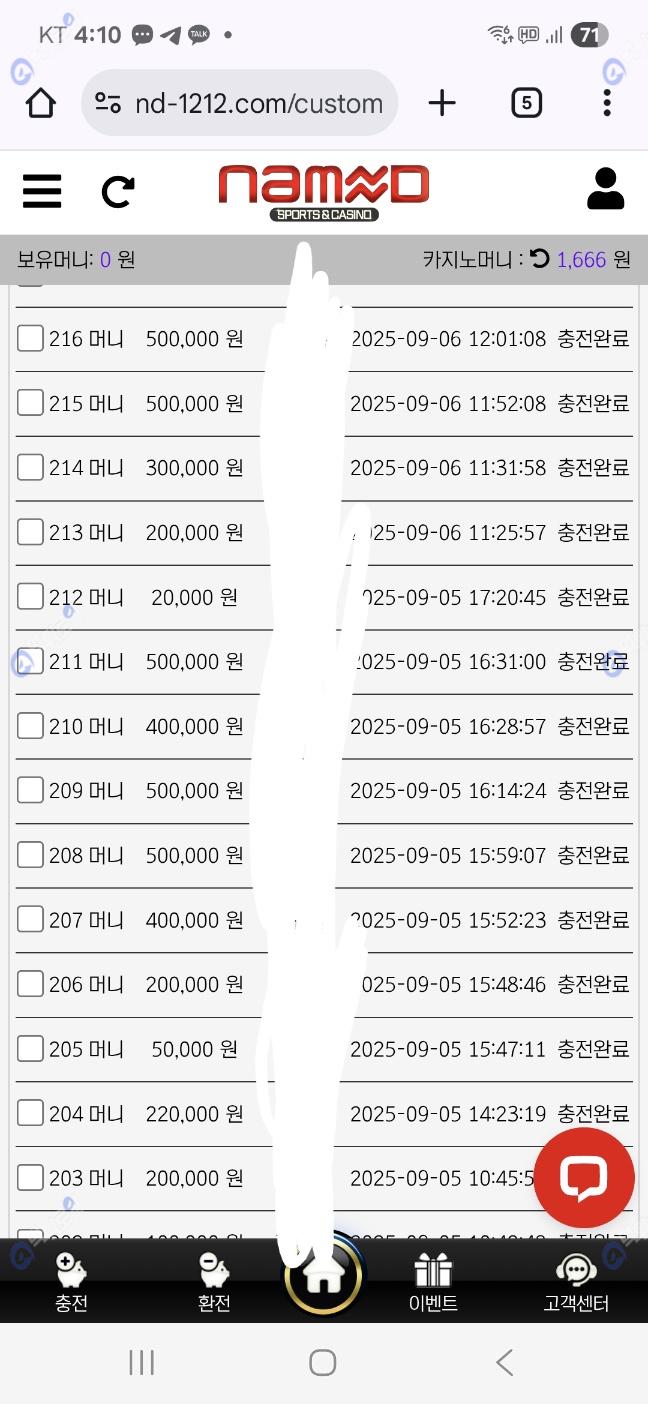Go to site home button

click(x=323, y=1276)
